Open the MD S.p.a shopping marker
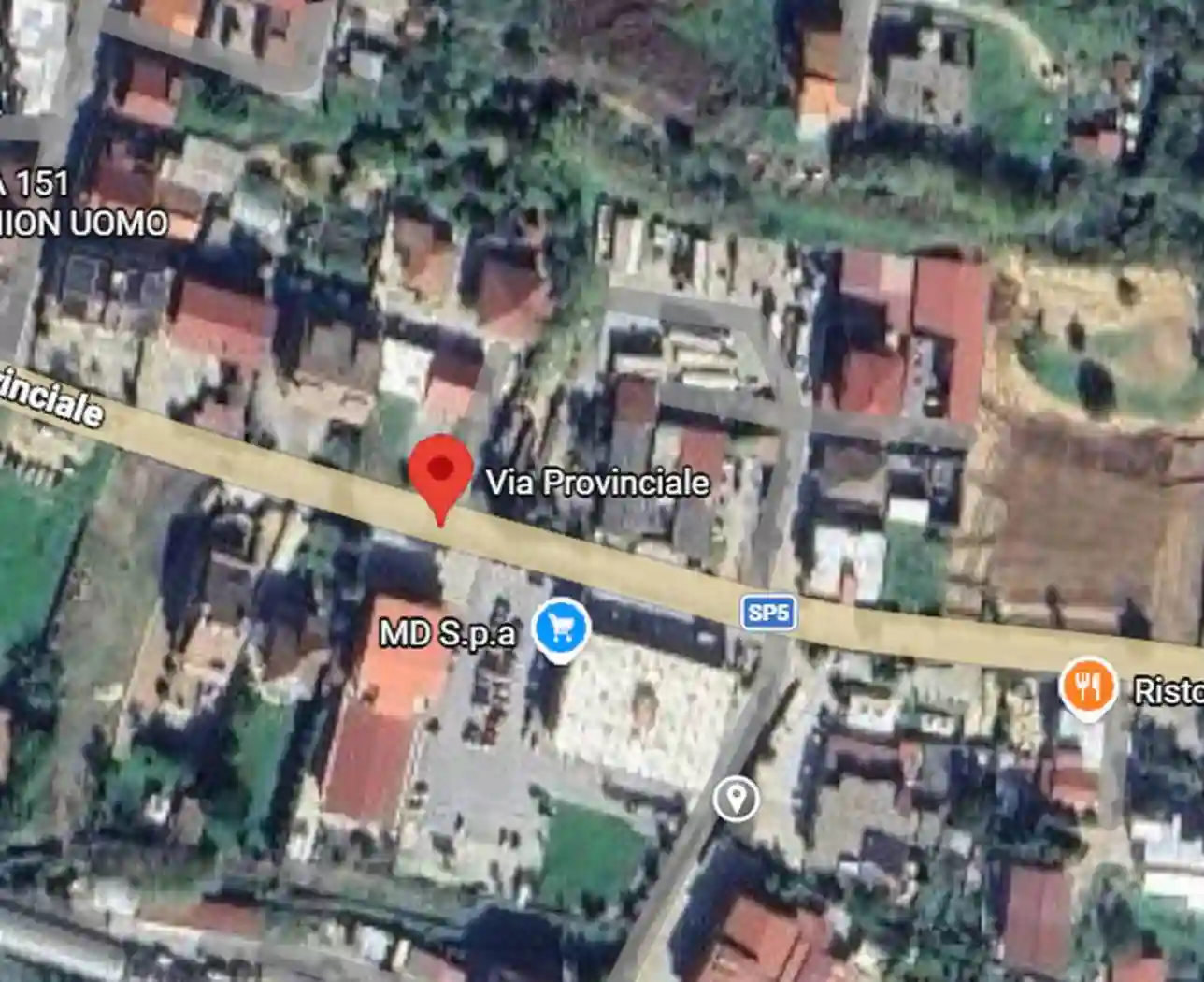The height and width of the screenshot is (982, 1204). [x=561, y=628]
